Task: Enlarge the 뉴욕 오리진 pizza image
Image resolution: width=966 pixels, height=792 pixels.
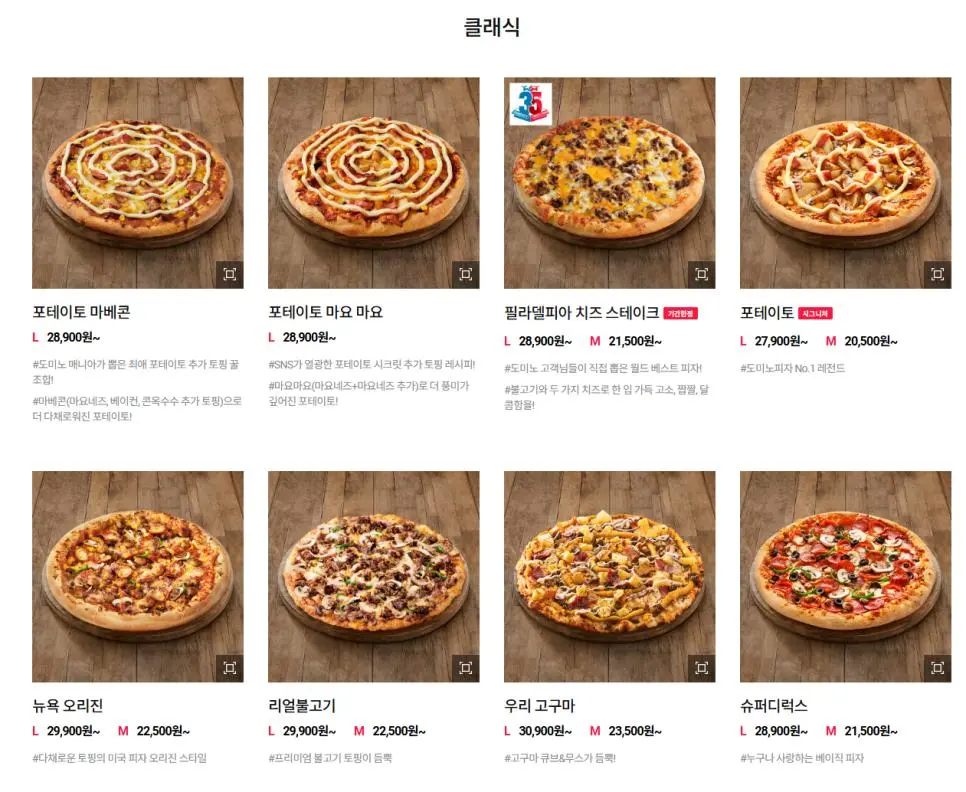Action: click(229, 668)
